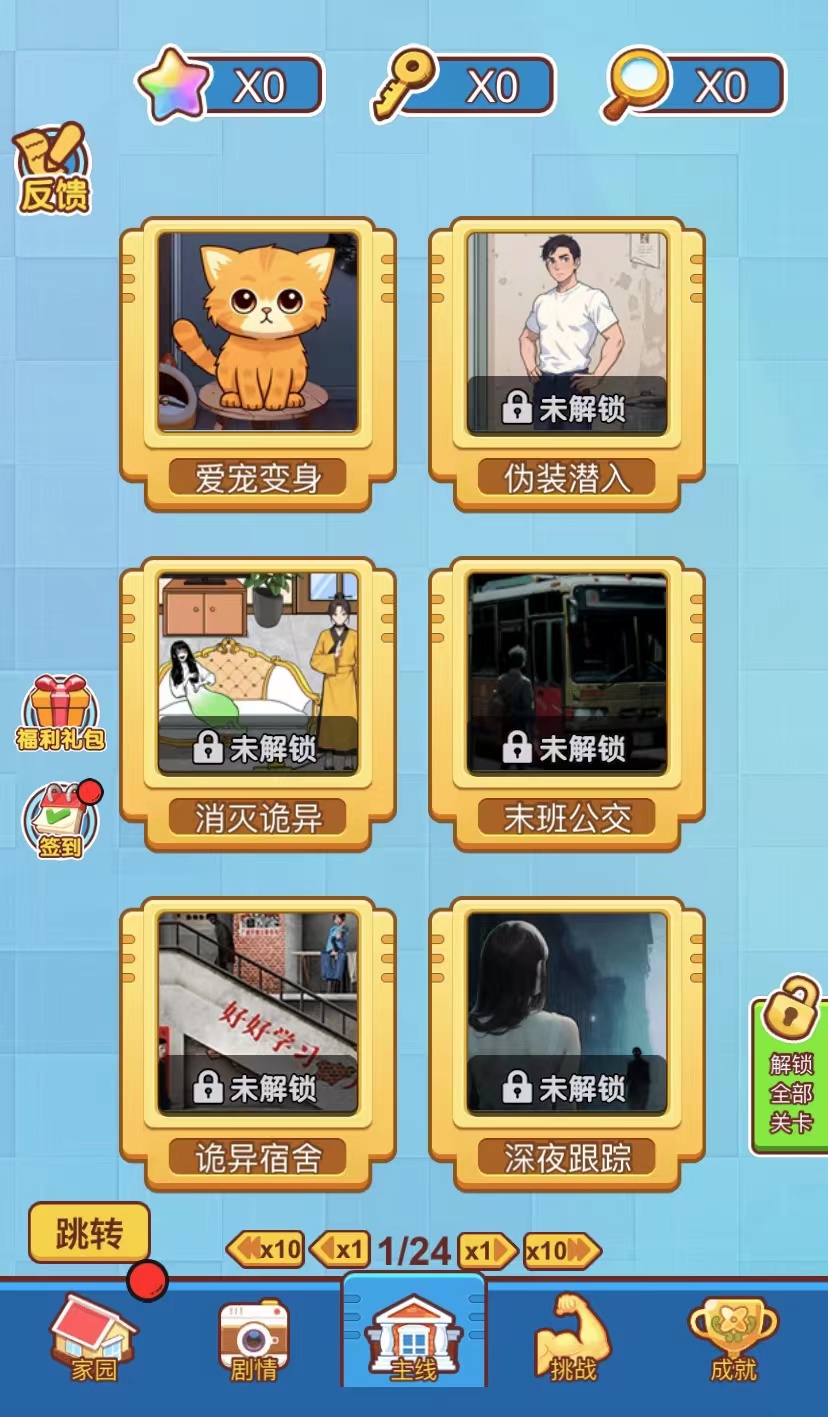Open the 成就 achievements tab
The image size is (828, 1417).
tap(733, 1340)
